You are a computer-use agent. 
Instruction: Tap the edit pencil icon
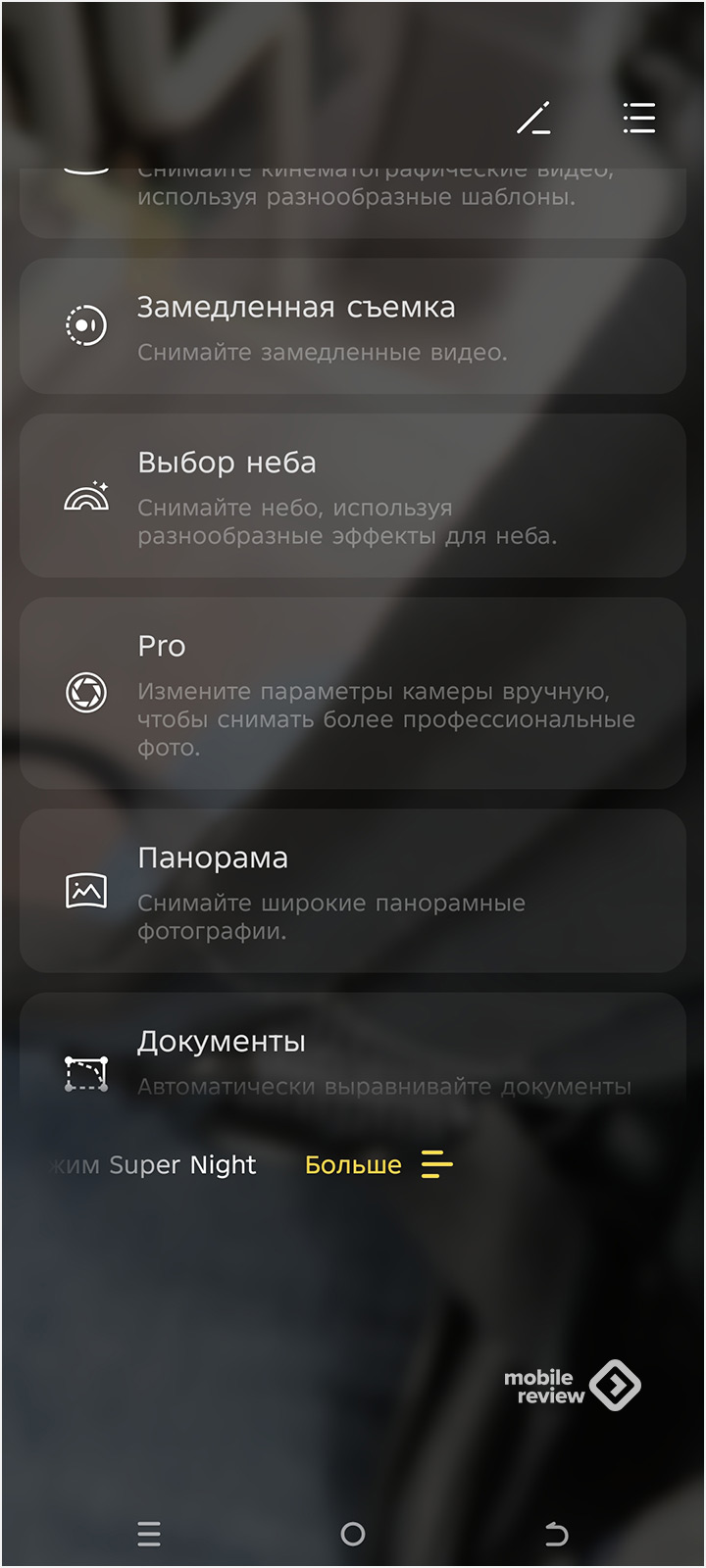coord(533,118)
